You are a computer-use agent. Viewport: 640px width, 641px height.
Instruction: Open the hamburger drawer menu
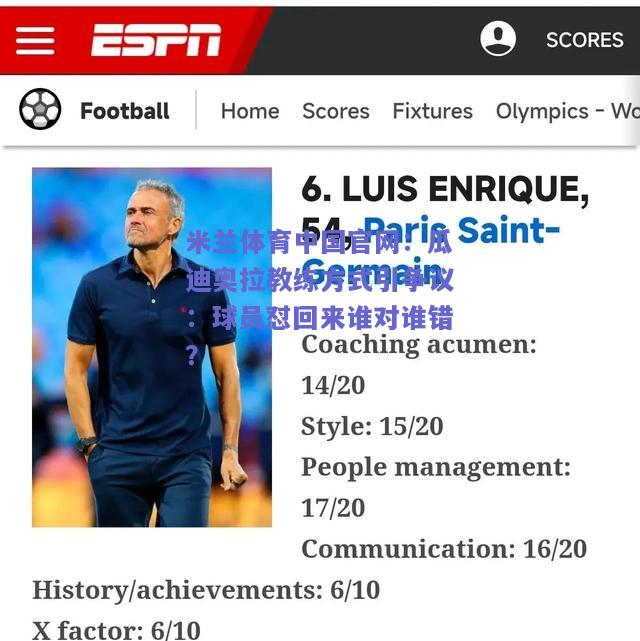[36, 40]
